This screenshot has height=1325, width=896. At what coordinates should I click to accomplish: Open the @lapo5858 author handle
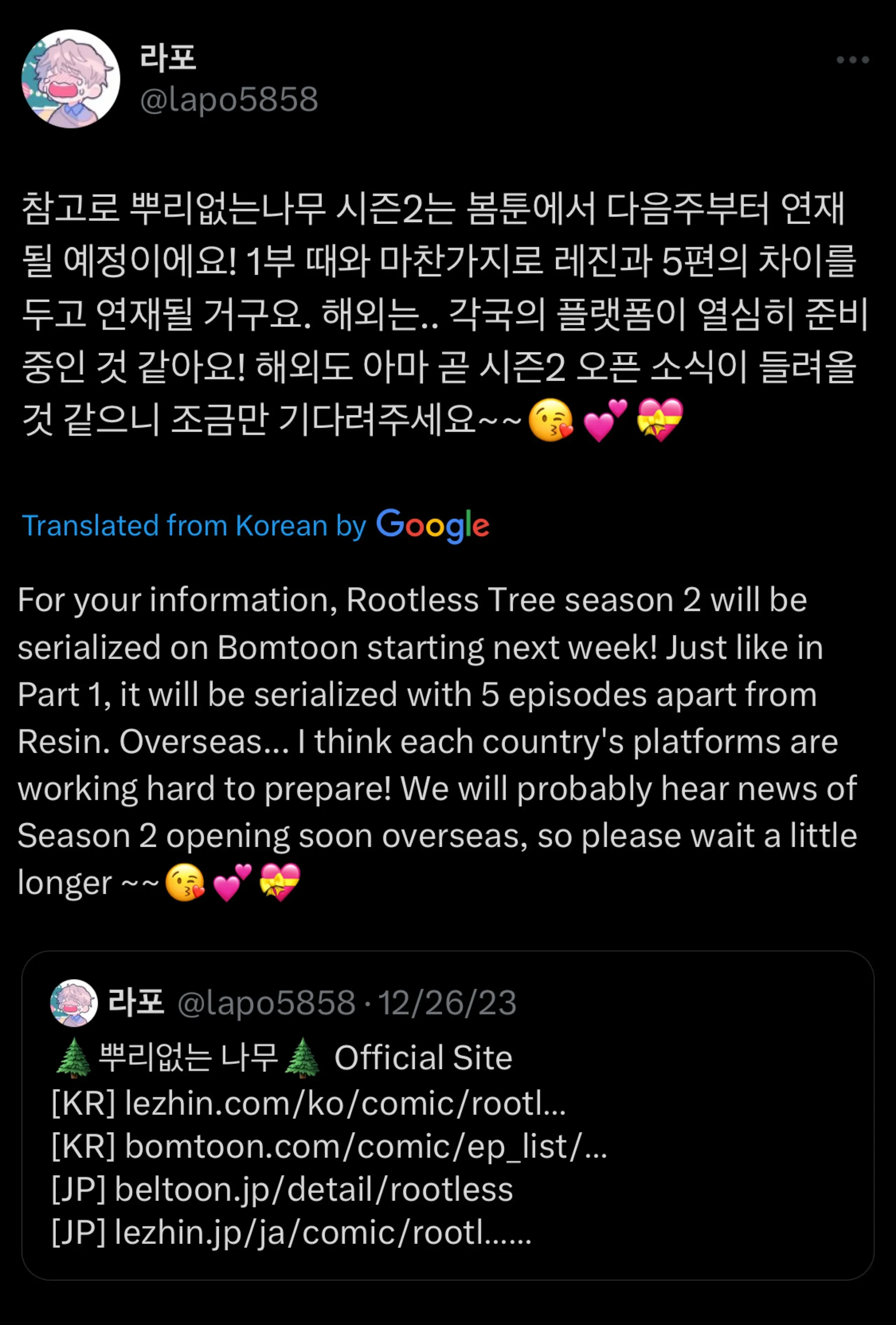pyautogui.click(x=229, y=99)
